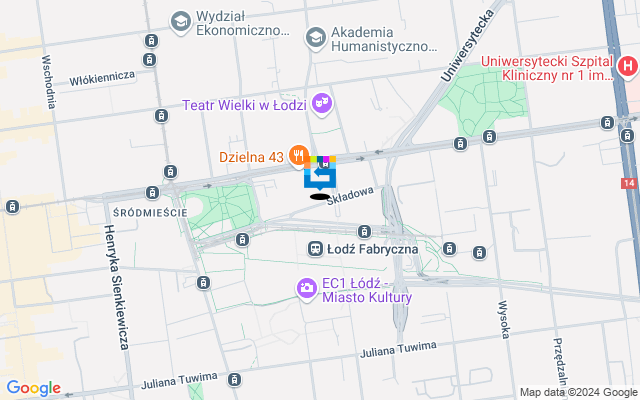The height and width of the screenshot is (400, 640).
Task: Open the Google logo link
Action: point(33,388)
